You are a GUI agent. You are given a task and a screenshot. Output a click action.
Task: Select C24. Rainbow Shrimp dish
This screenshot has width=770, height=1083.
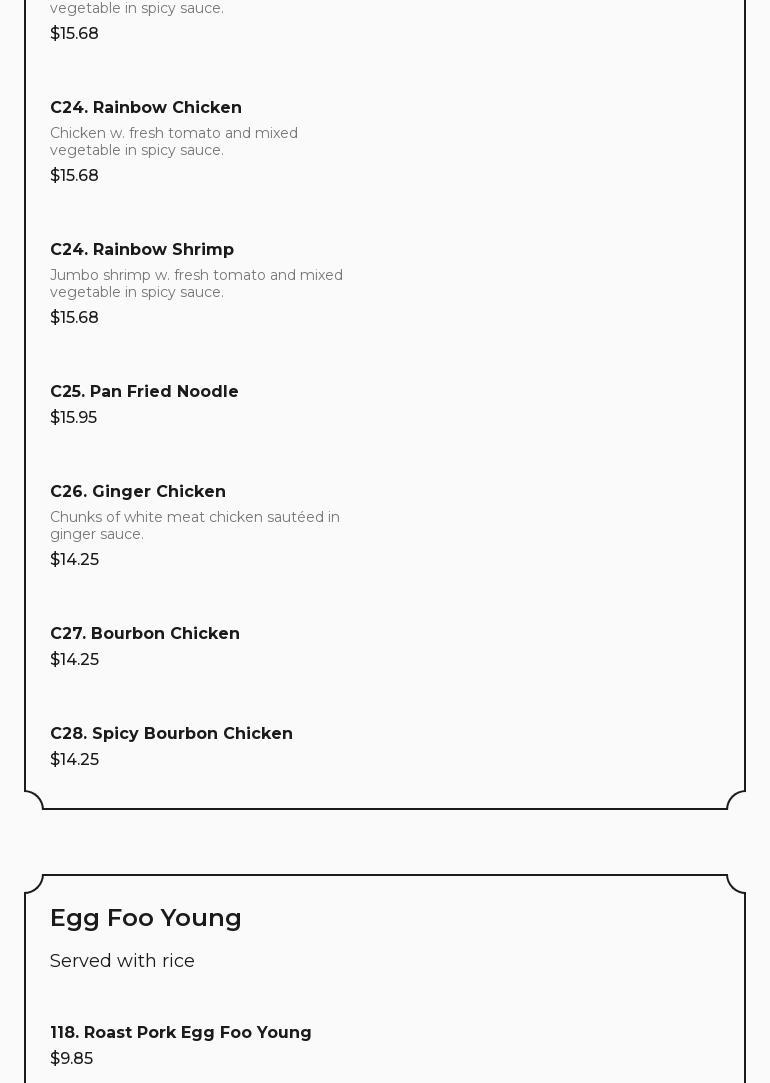(142, 250)
